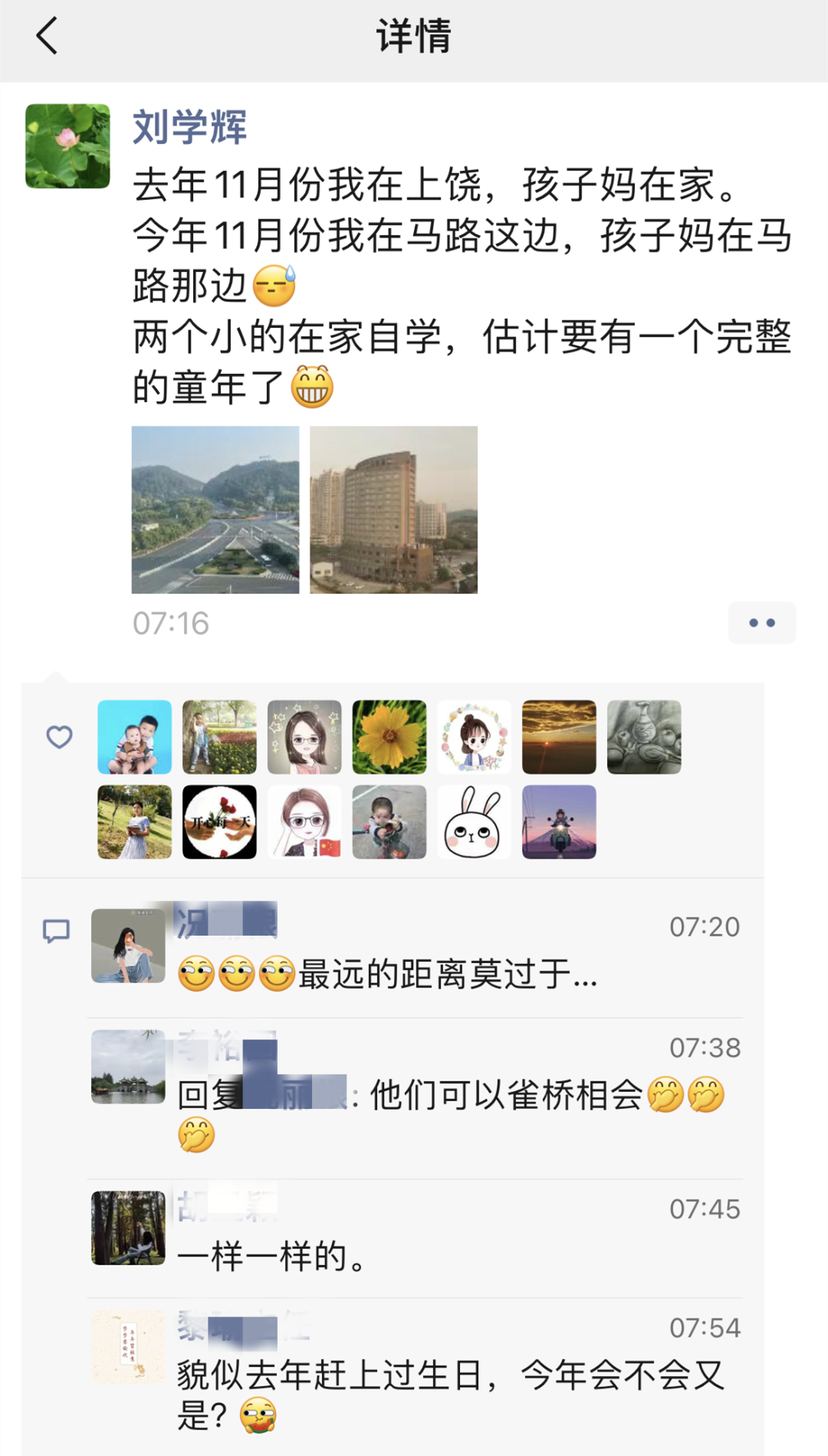Open the liker with sunset avatar
Screen dimensions: 828x1456
559,736
